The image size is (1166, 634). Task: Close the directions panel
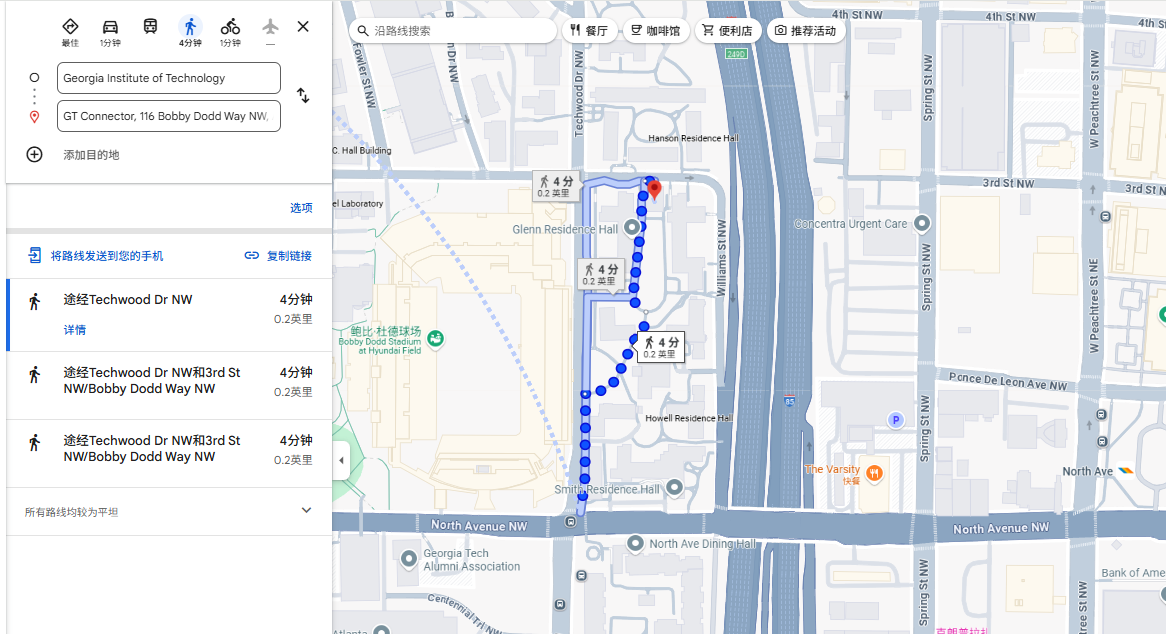[x=303, y=27]
